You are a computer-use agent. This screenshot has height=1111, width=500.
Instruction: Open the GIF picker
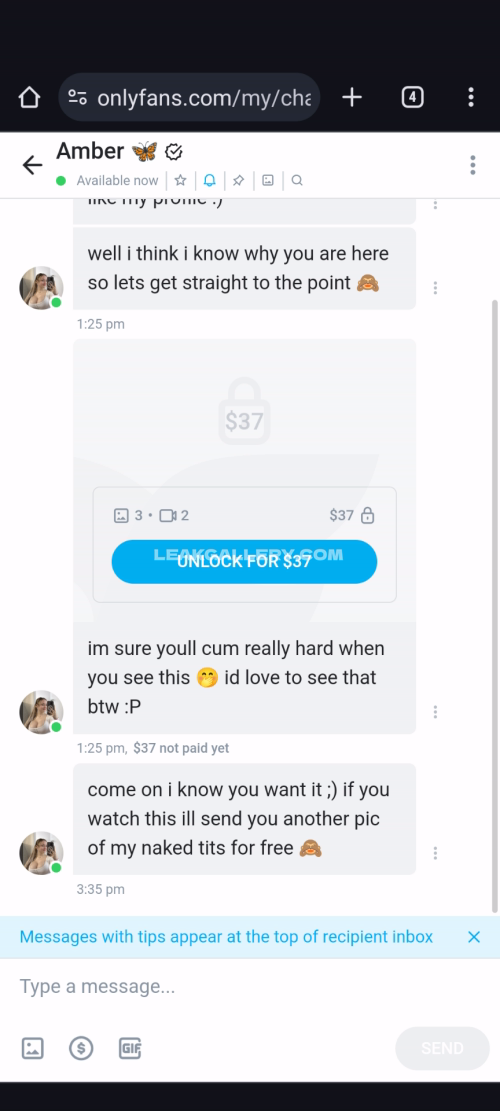130,1048
